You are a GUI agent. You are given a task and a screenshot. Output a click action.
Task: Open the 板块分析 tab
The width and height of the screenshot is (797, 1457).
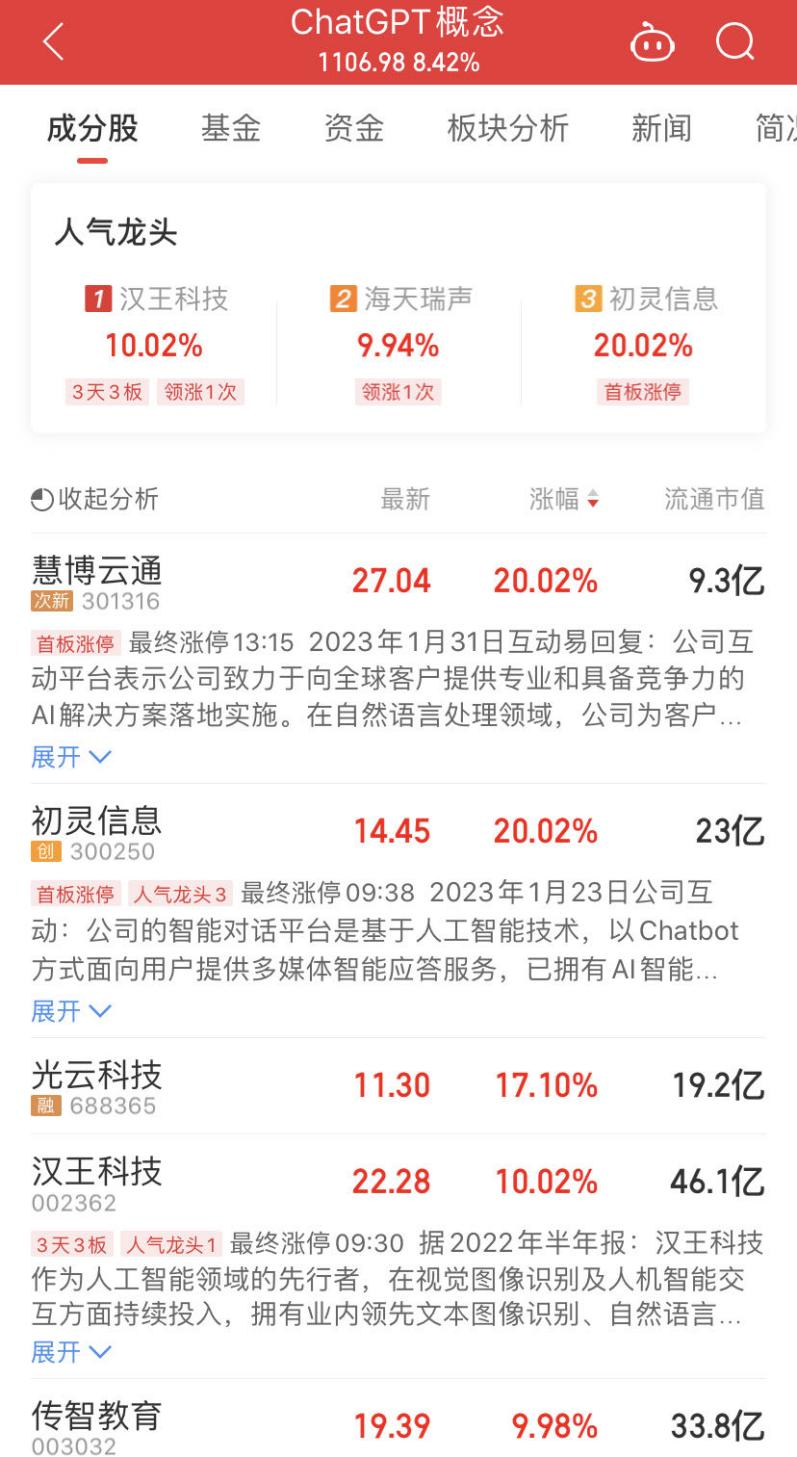point(507,128)
